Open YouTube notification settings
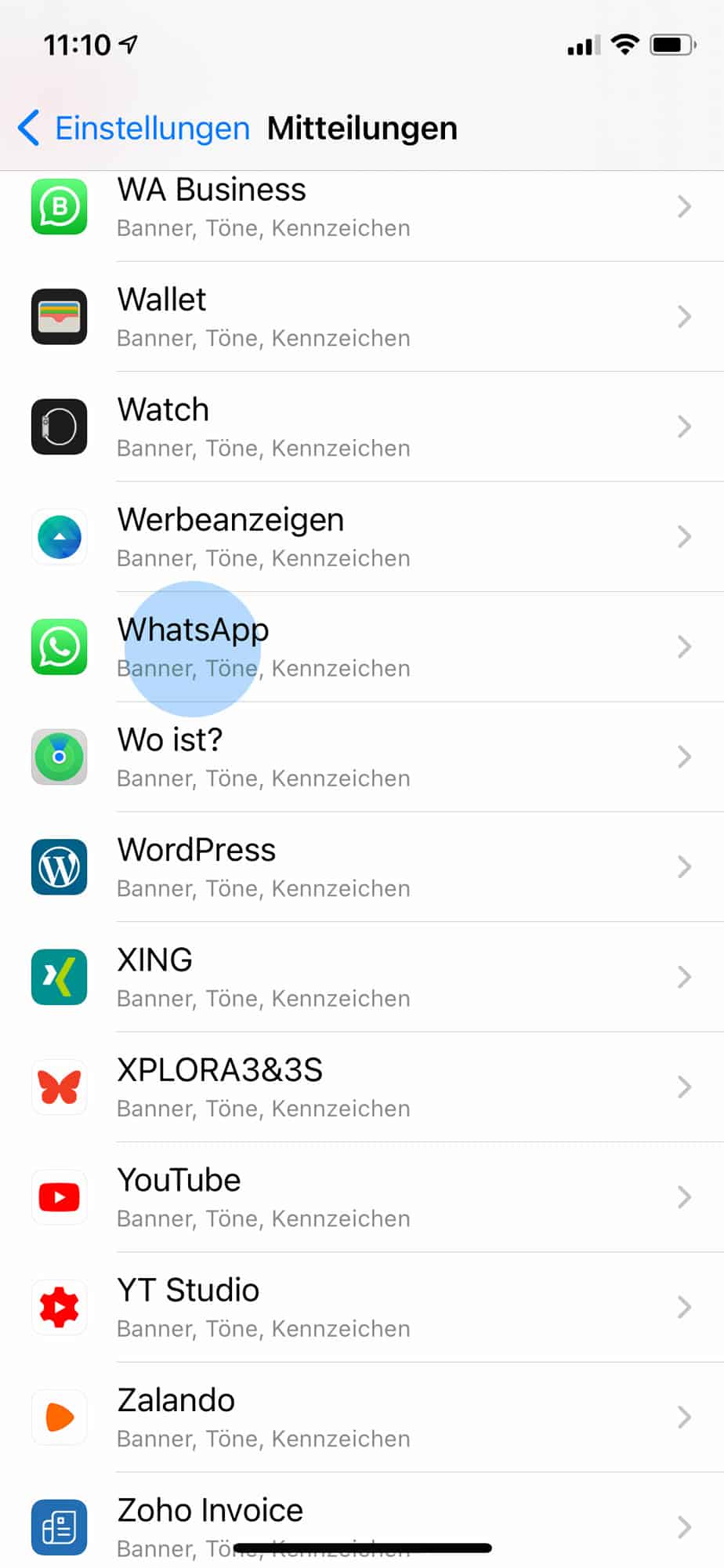Screen dimensions: 724x1568 click(362, 1197)
